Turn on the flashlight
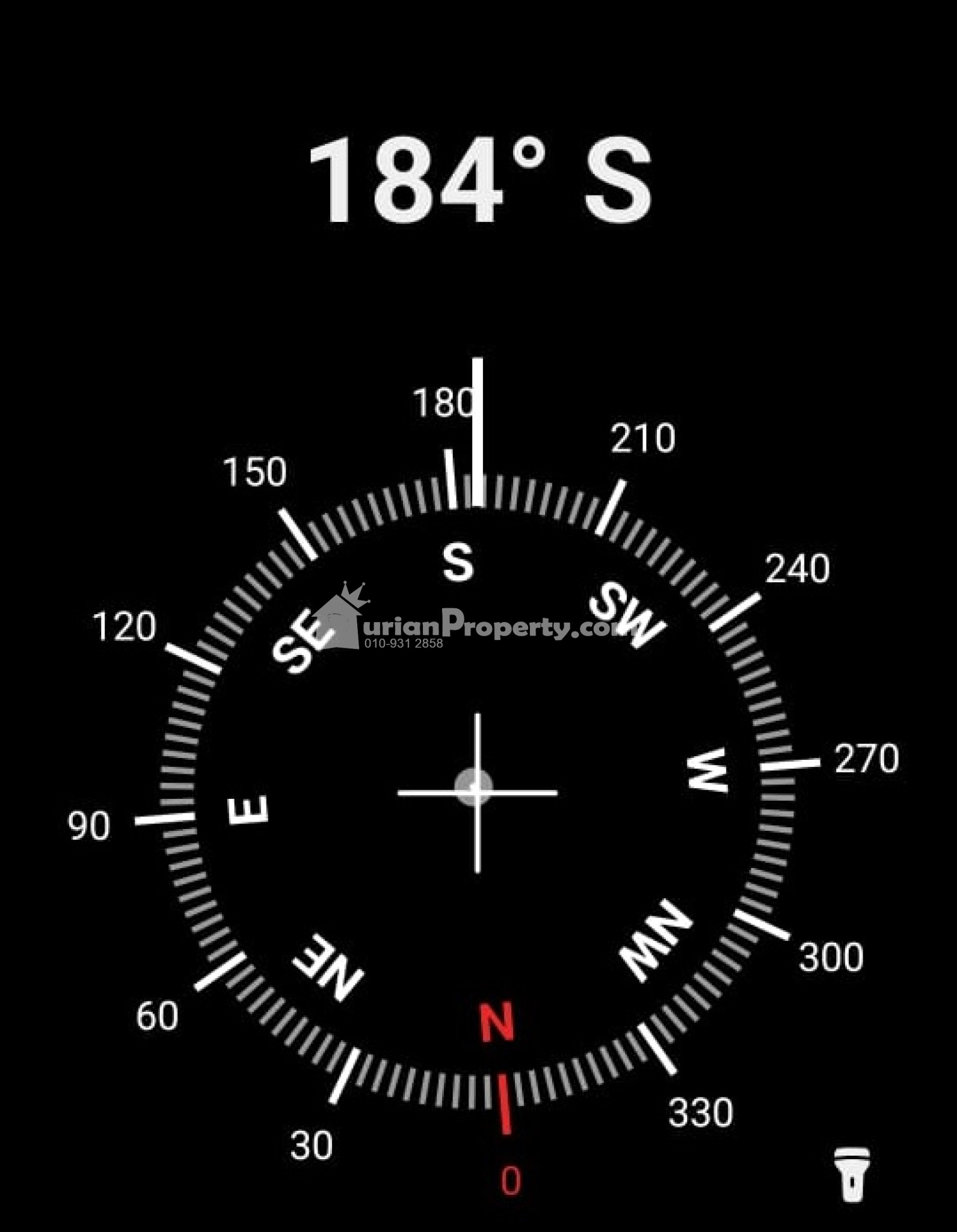Screen dimensions: 957x1232 (852, 1175)
